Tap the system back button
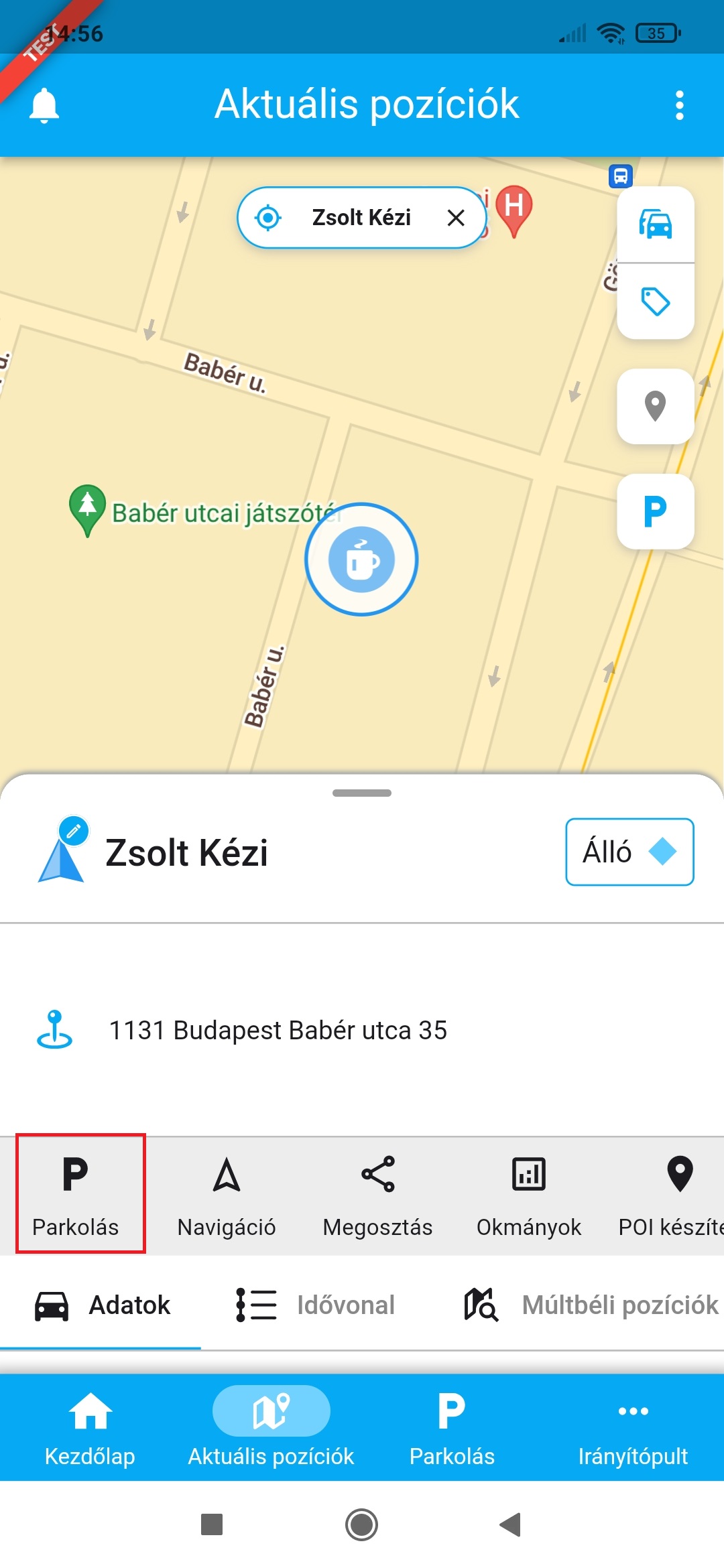 [x=510, y=1524]
